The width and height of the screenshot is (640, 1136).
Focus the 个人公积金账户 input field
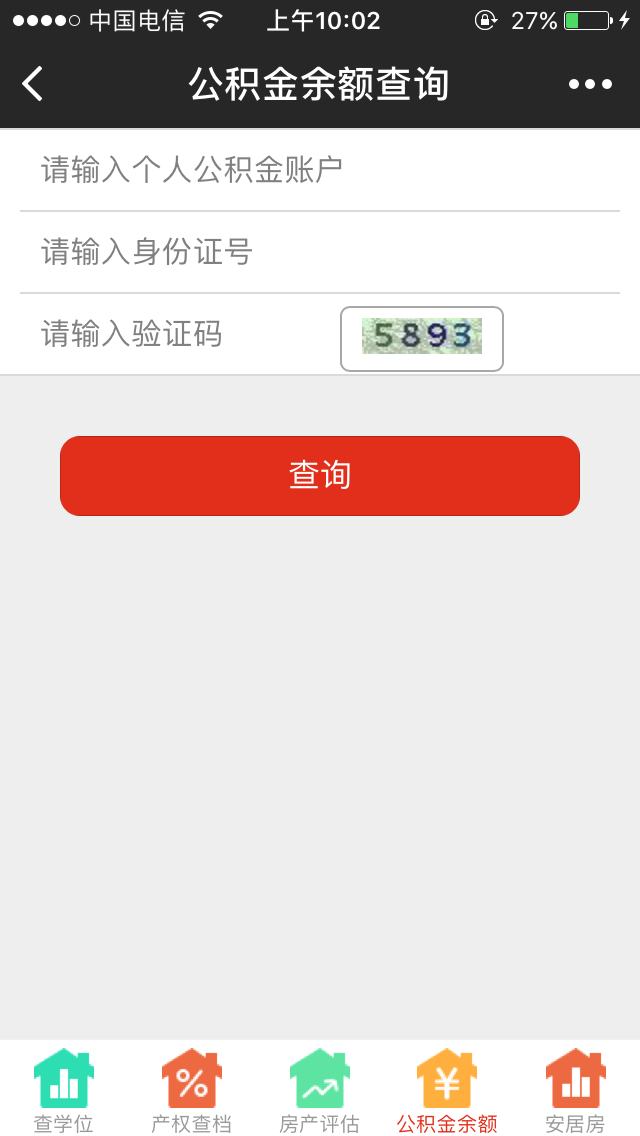[x=320, y=170]
